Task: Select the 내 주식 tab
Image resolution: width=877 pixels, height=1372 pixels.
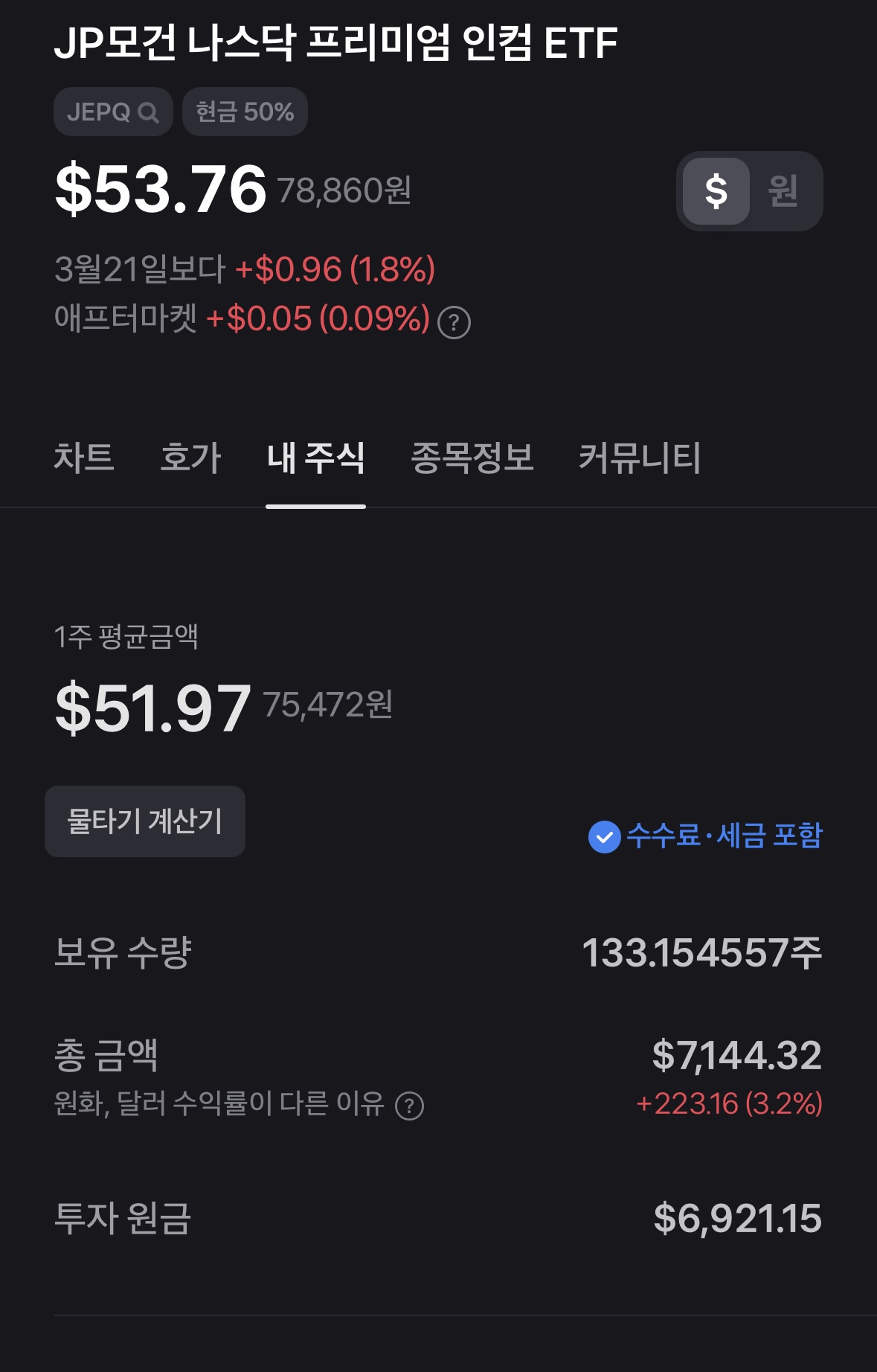Action: 315,457
